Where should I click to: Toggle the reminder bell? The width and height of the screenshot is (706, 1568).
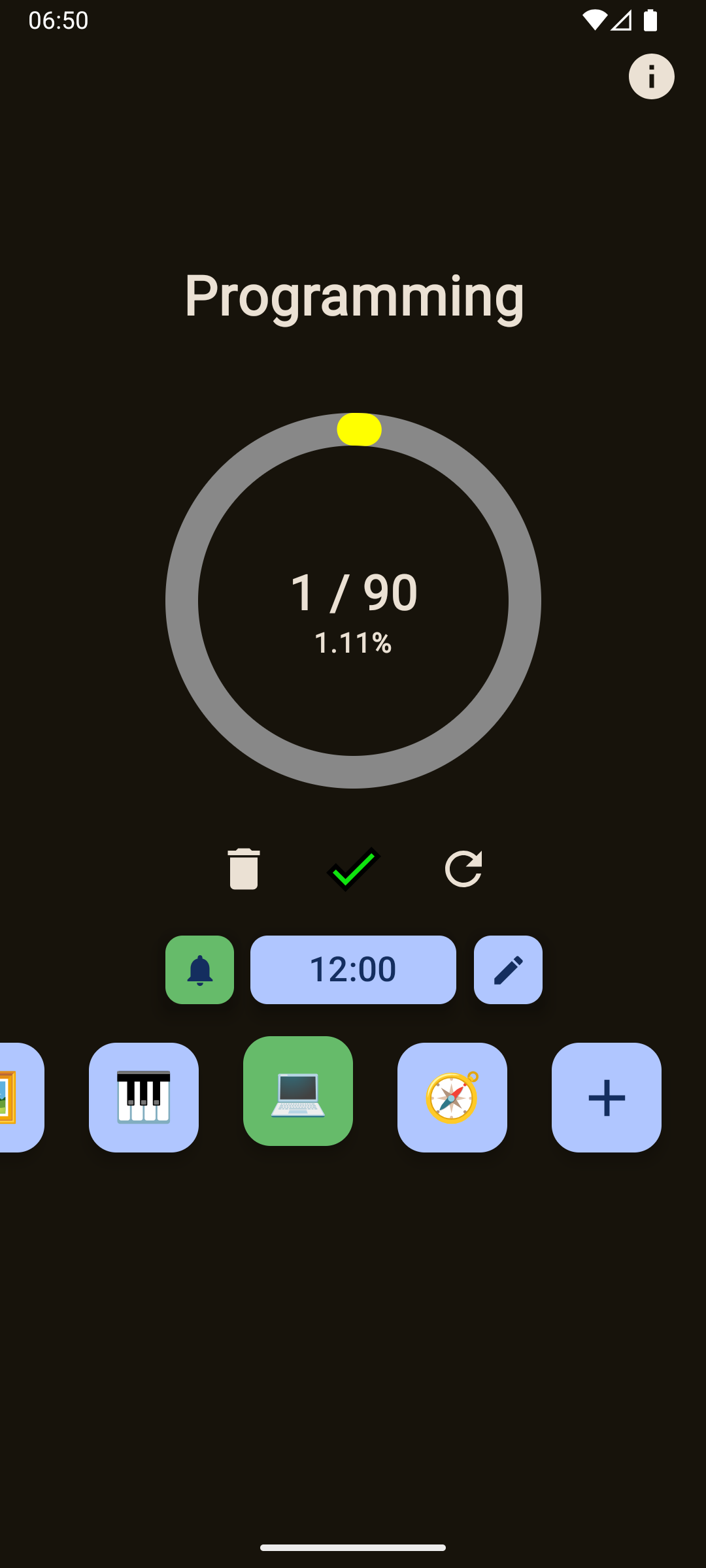pyautogui.click(x=199, y=970)
